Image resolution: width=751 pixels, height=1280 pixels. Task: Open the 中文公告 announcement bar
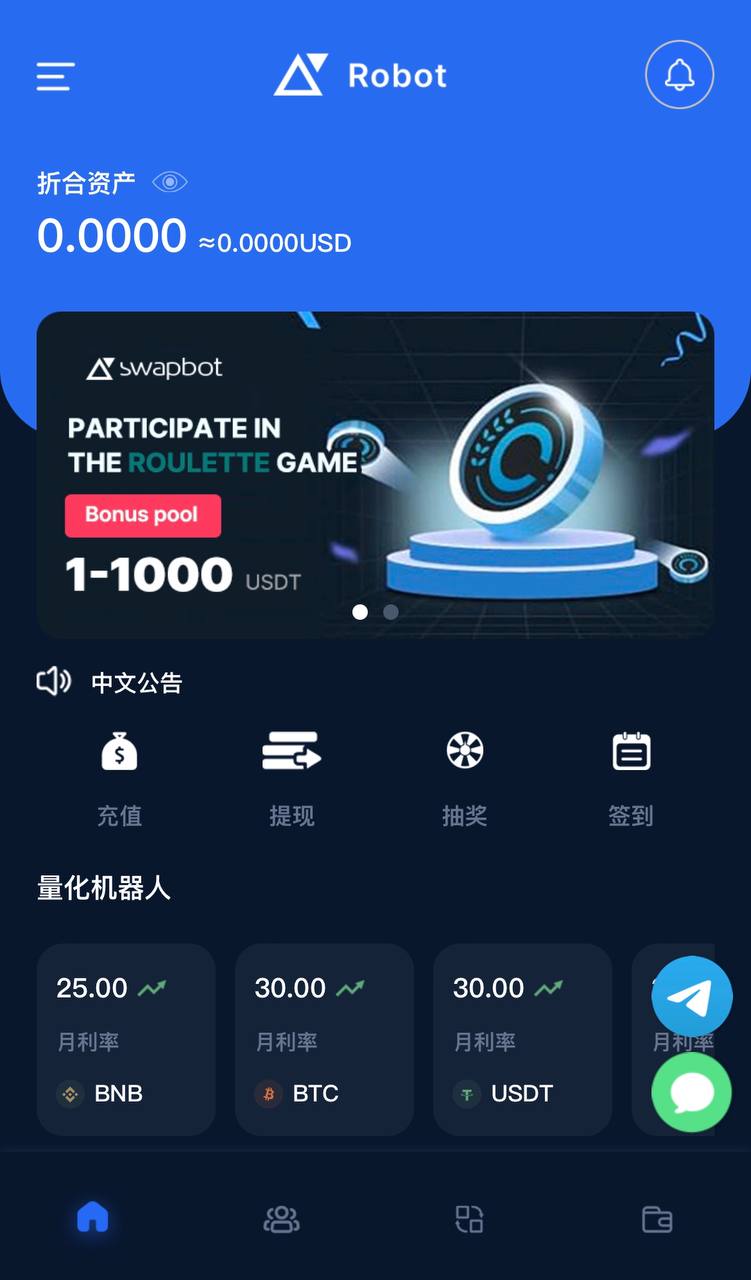tap(136, 683)
